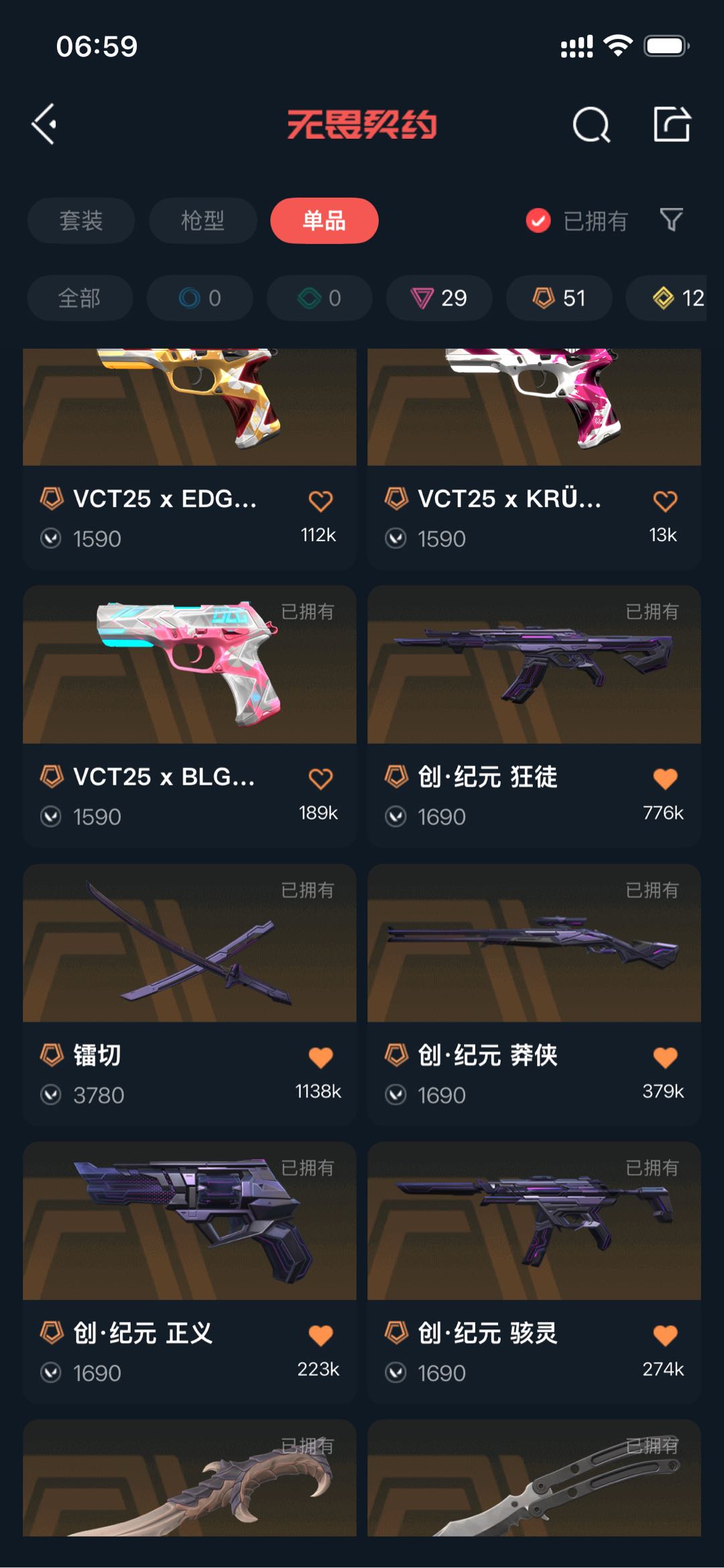Select the 全部 rarity chip
The width and height of the screenshot is (724, 1568).
coord(80,298)
